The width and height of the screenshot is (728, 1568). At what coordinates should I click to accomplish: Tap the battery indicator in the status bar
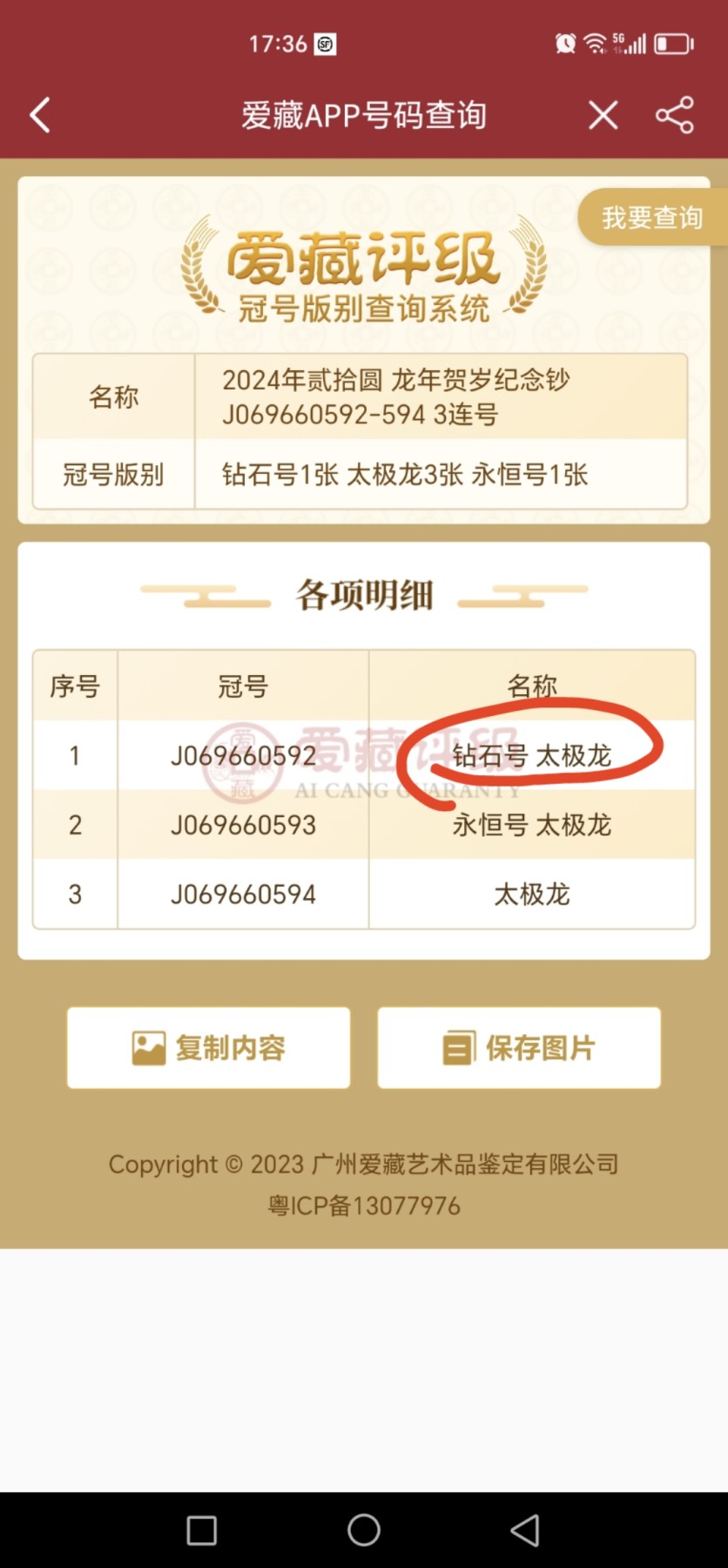(x=671, y=44)
